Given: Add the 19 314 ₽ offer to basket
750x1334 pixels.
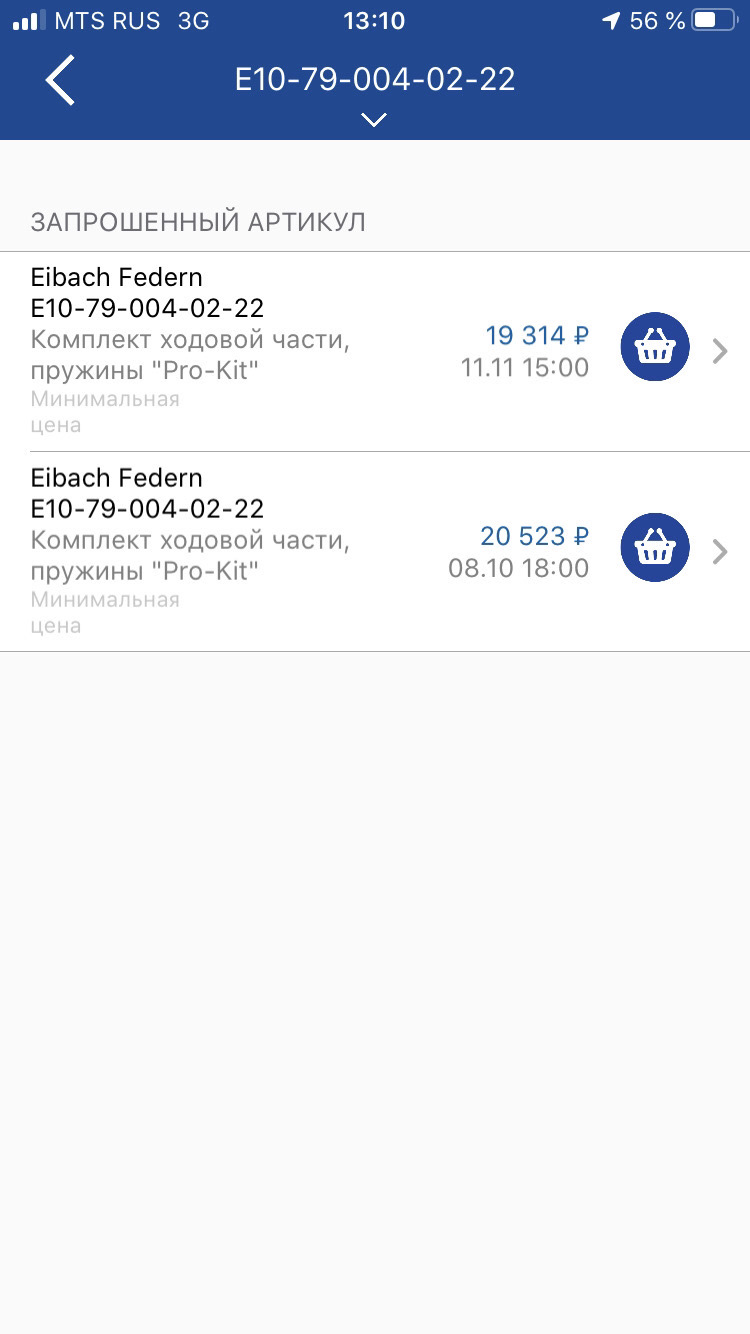Looking at the screenshot, I should click(654, 346).
